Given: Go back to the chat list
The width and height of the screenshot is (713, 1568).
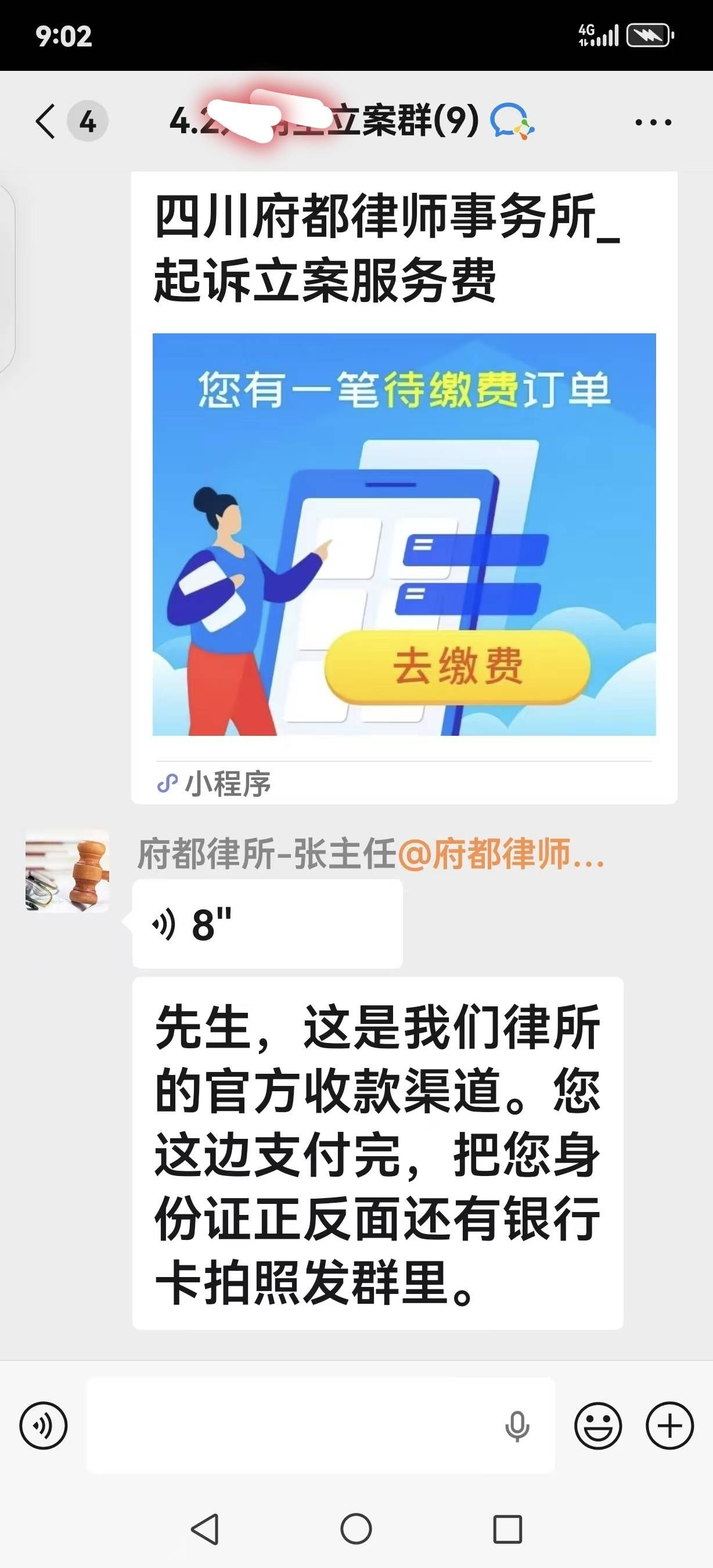Looking at the screenshot, I should click(x=46, y=121).
